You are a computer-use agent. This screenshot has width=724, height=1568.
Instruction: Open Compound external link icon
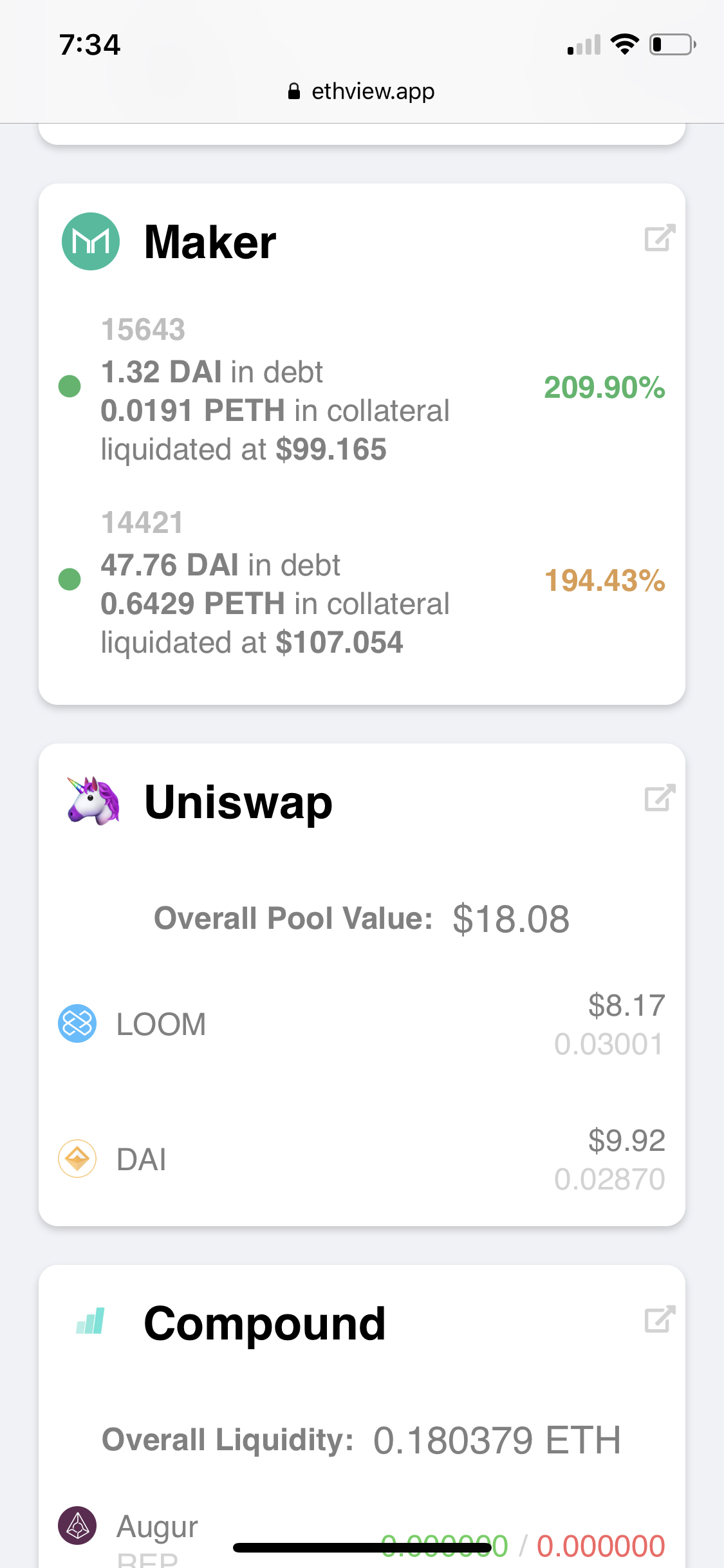(x=660, y=1320)
